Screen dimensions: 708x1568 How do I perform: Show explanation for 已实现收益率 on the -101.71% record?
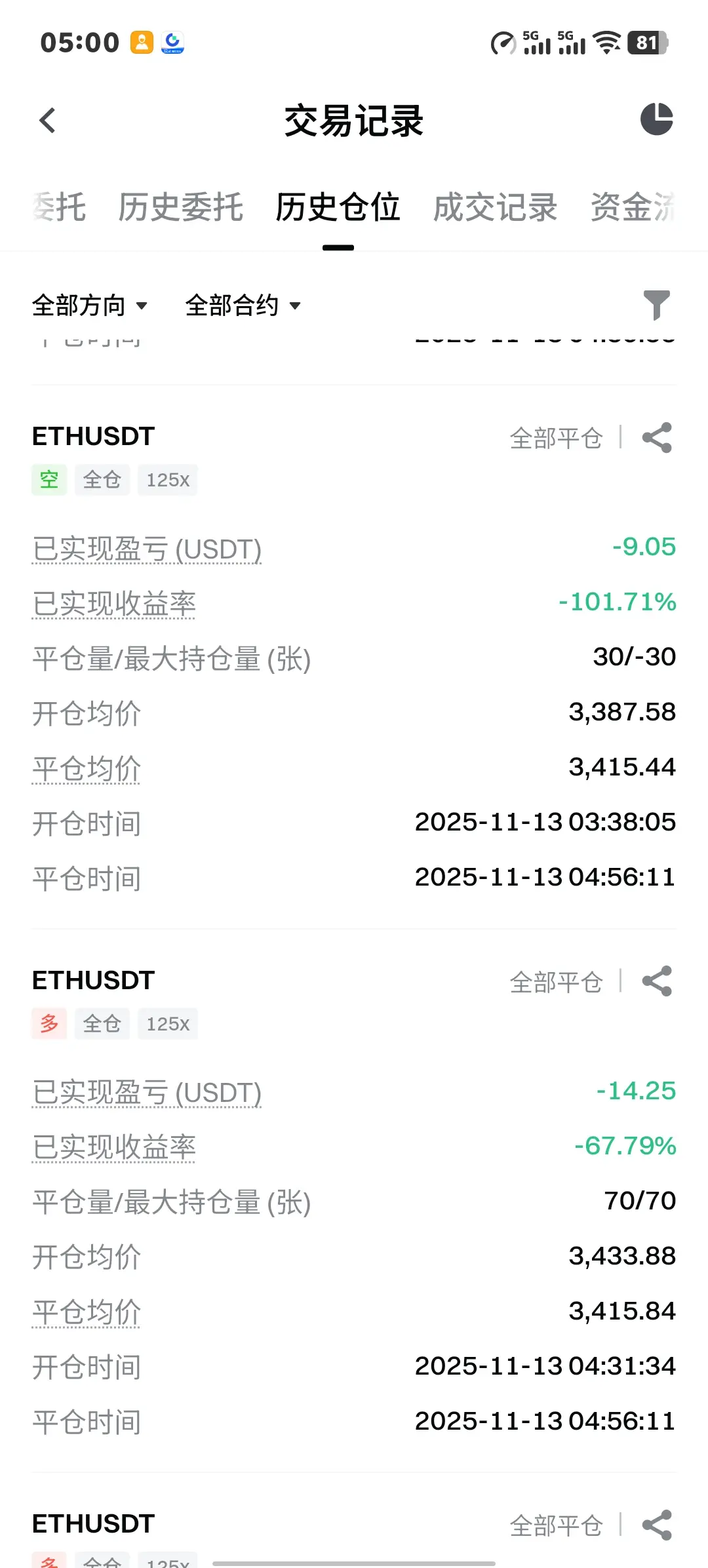pyautogui.click(x=114, y=604)
